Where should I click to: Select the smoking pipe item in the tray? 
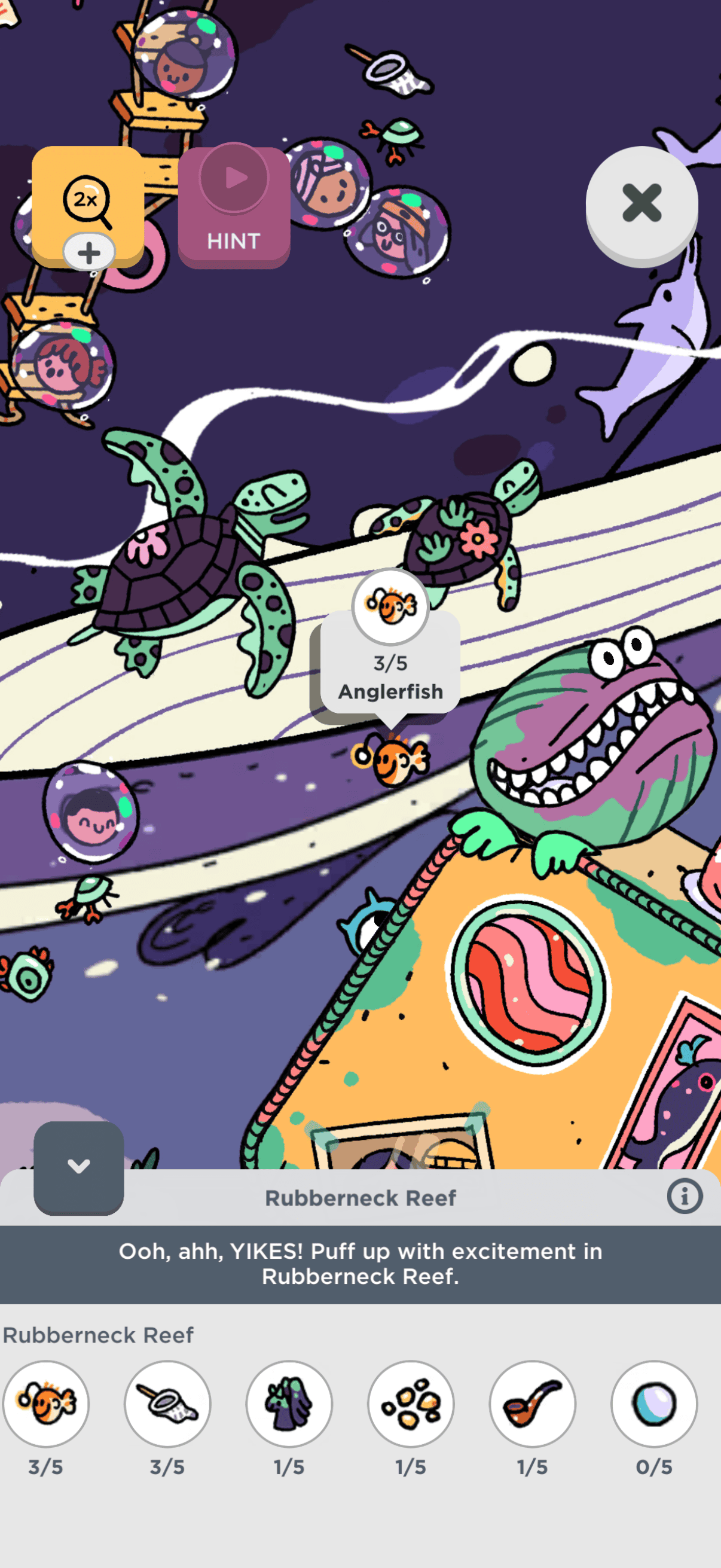click(533, 1404)
